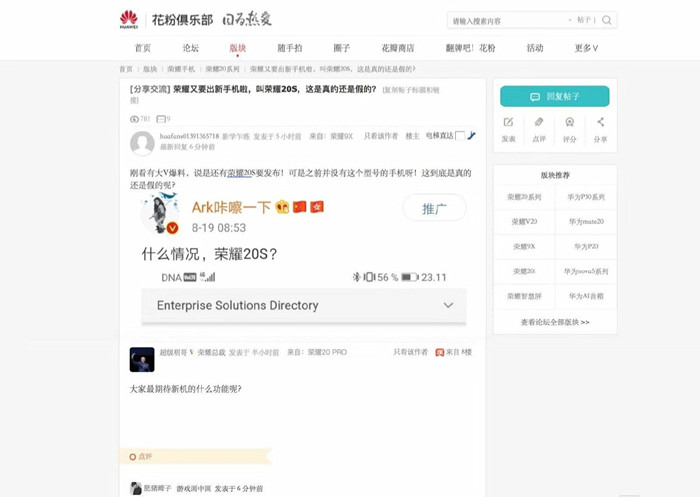This screenshot has height=497, width=700.
Task: Open the 荣耀20系列 recommended board
Action: pyautogui.click(x=524, y=197)
